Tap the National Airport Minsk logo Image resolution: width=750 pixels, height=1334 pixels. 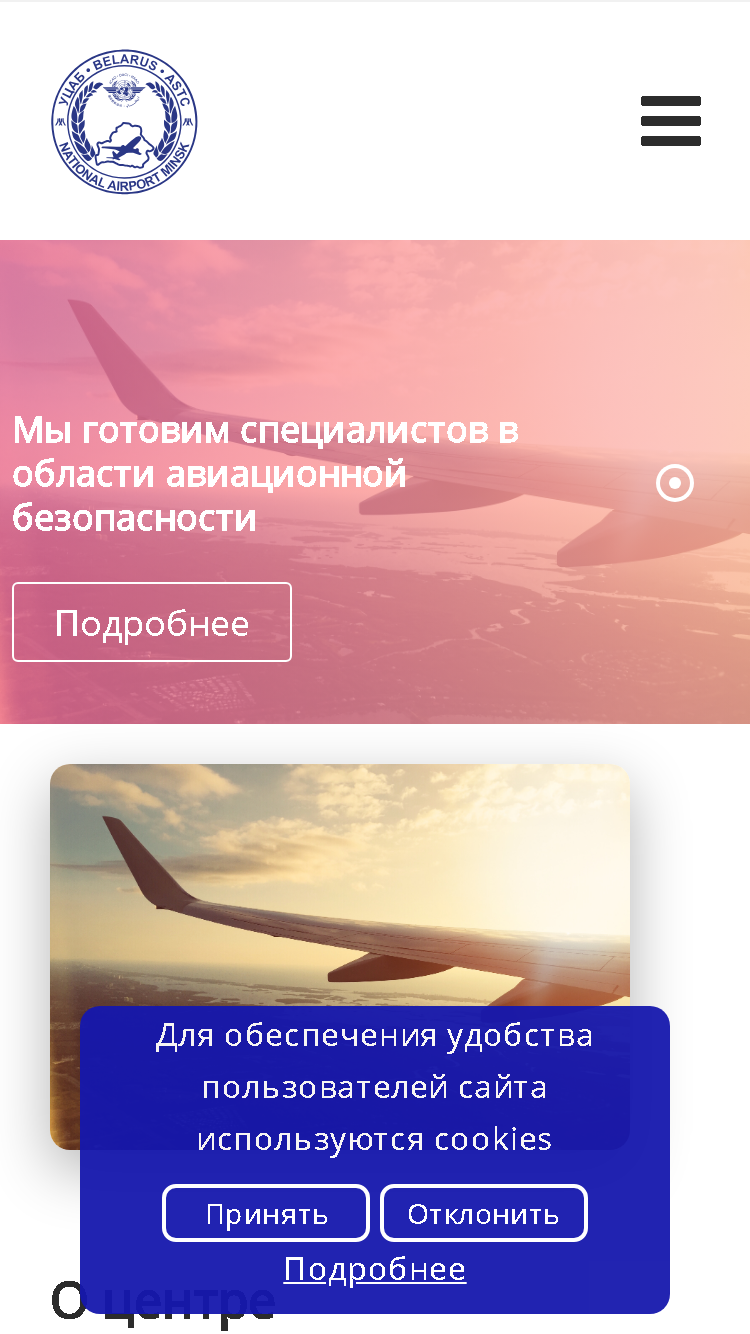(x=124, y=121)
